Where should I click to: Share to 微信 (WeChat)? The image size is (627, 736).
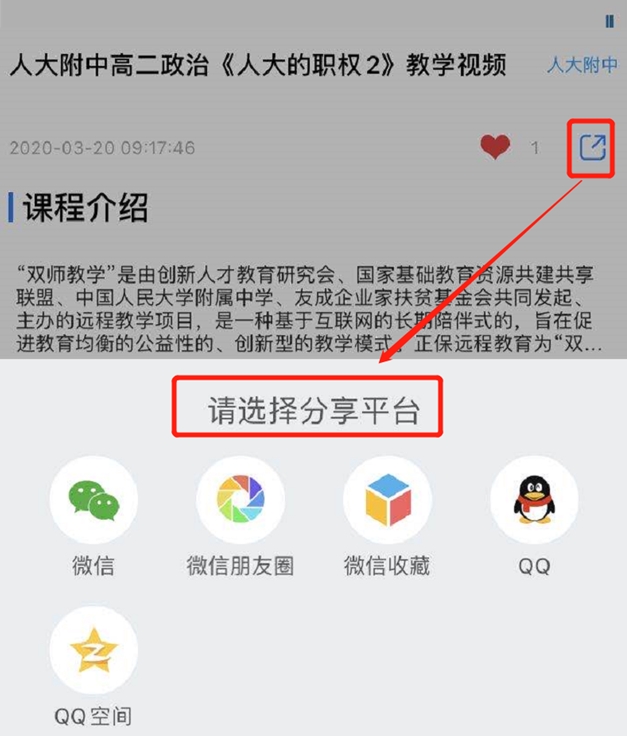click(93, 499)
